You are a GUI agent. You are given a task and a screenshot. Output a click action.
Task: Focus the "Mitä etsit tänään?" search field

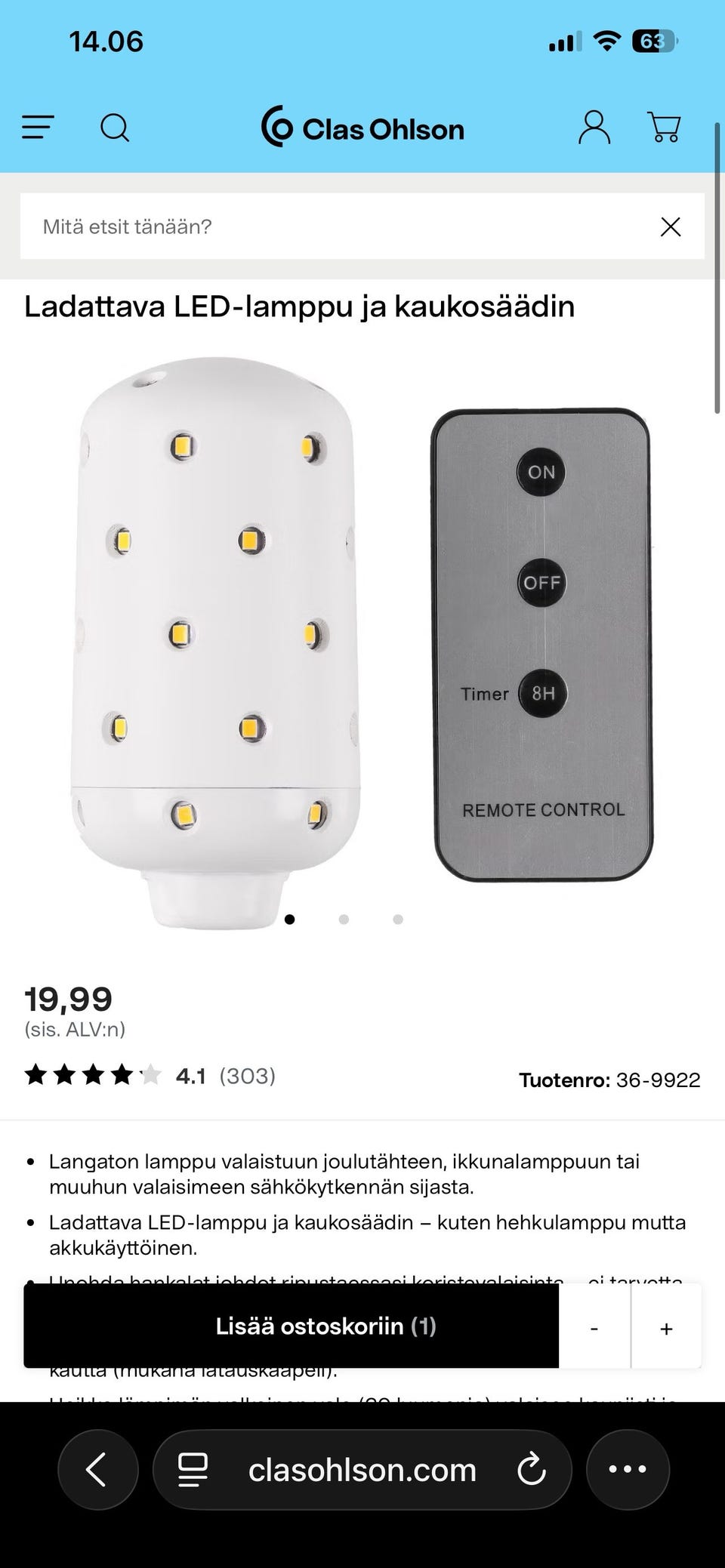coord(332,226)
